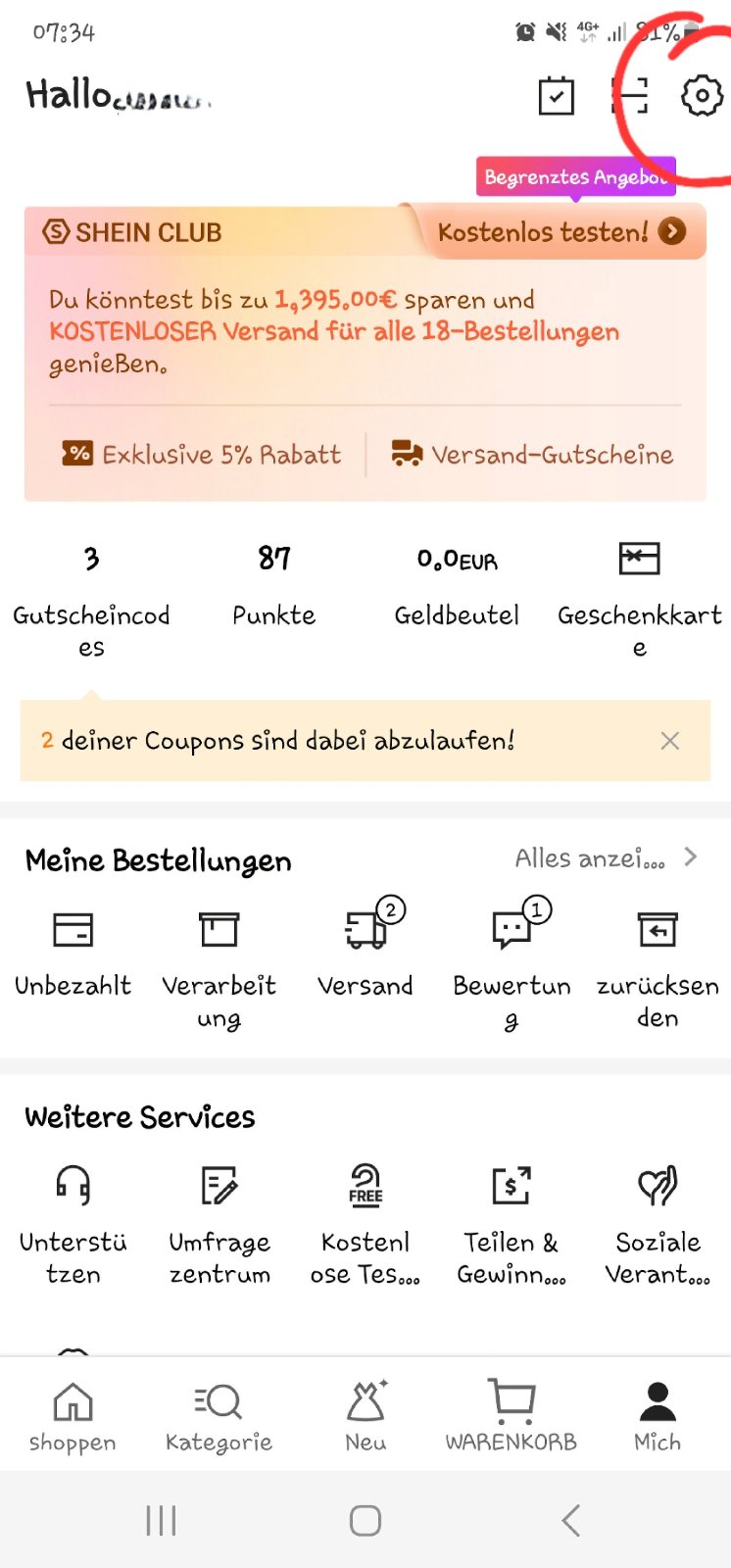Image resolution: width=731 pixels, height=1568 pixels.
Task: Tap Kostenlos testen for SHEIN CLUB
Action: pos(560,232)
